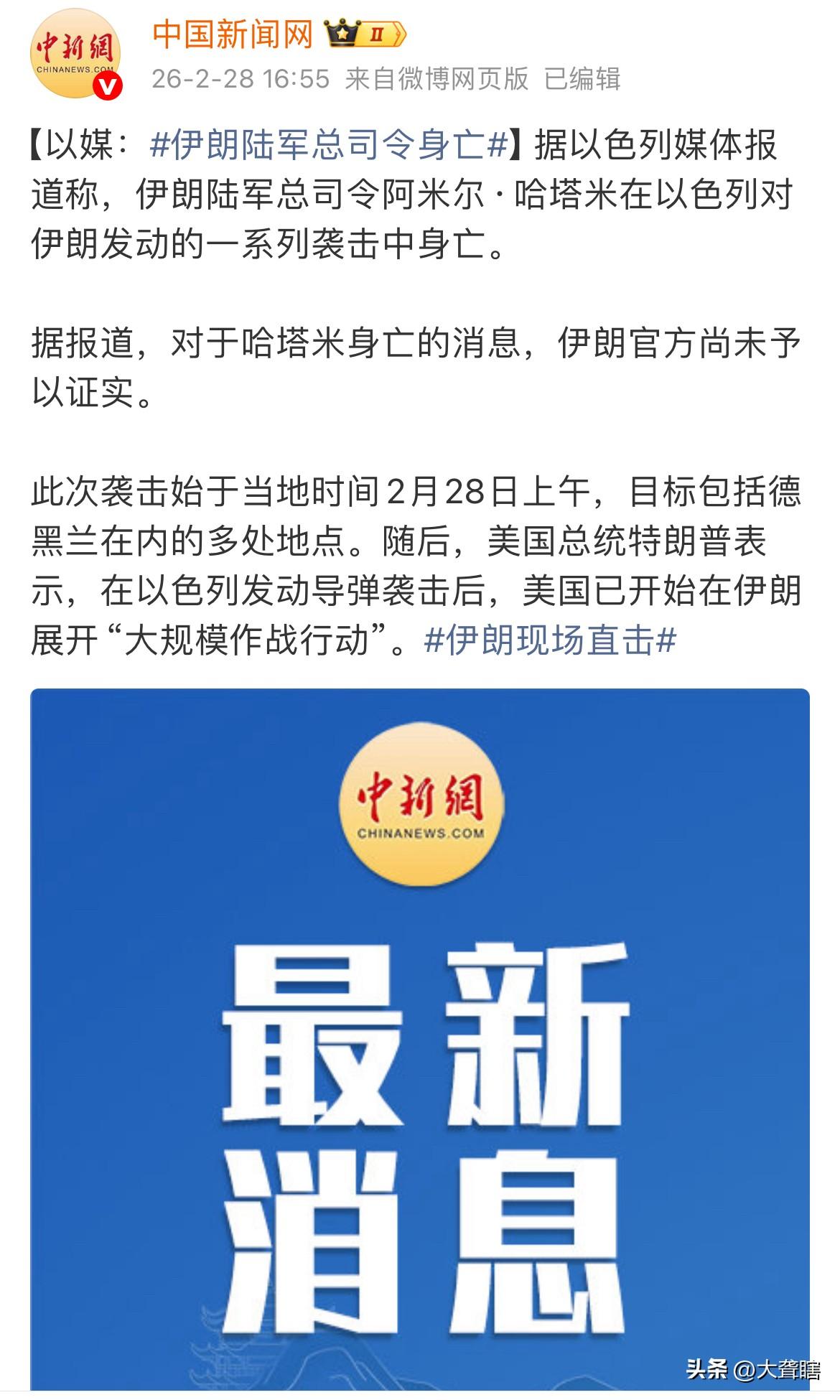The height and width of the screenshot is (1400, 840).
Task: Open the blue 最新消息 news image
Action: point(420,1041)
